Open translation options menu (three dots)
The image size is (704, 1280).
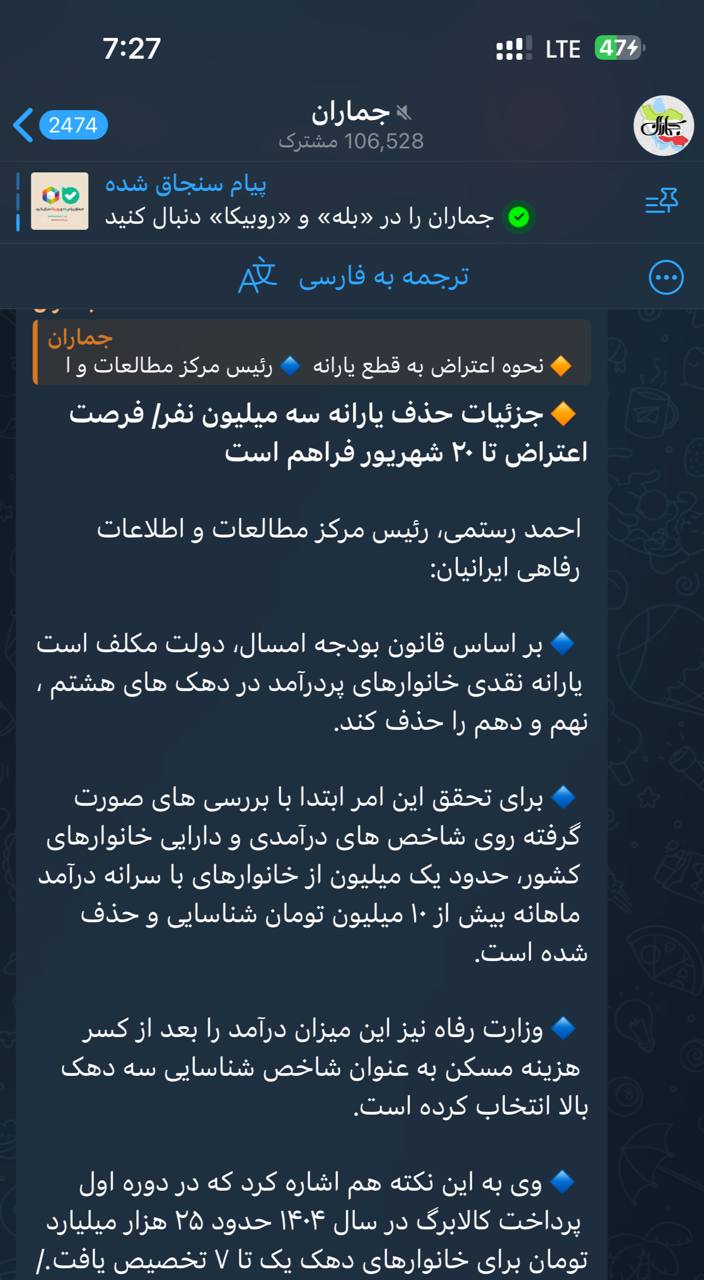[x=666, y=278]
